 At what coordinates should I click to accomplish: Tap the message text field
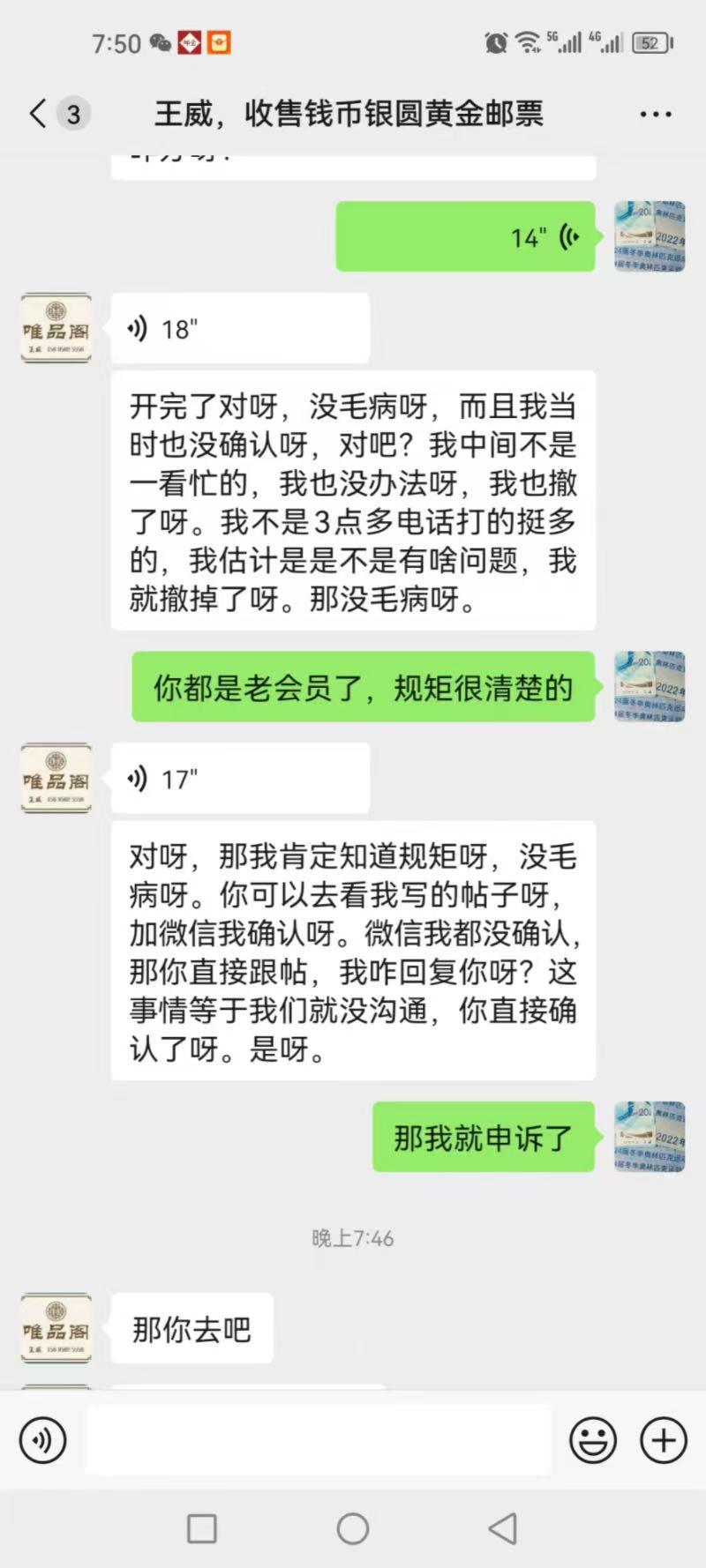click(318, 1440)
